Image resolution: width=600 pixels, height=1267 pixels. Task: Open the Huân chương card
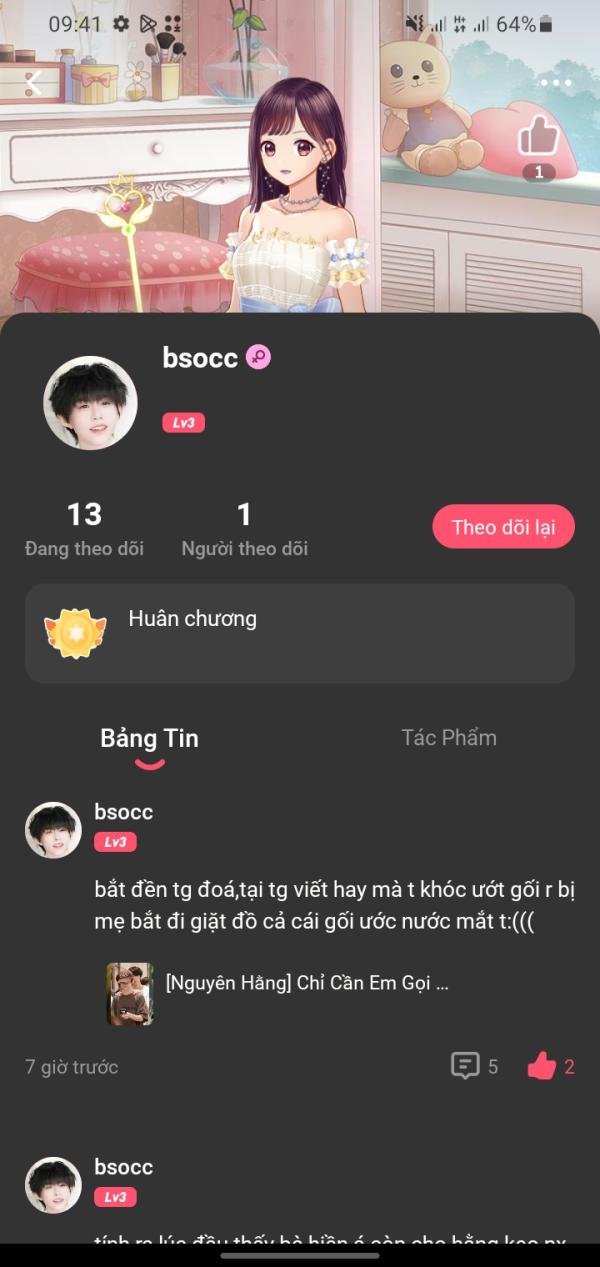[x=300, y=633]
